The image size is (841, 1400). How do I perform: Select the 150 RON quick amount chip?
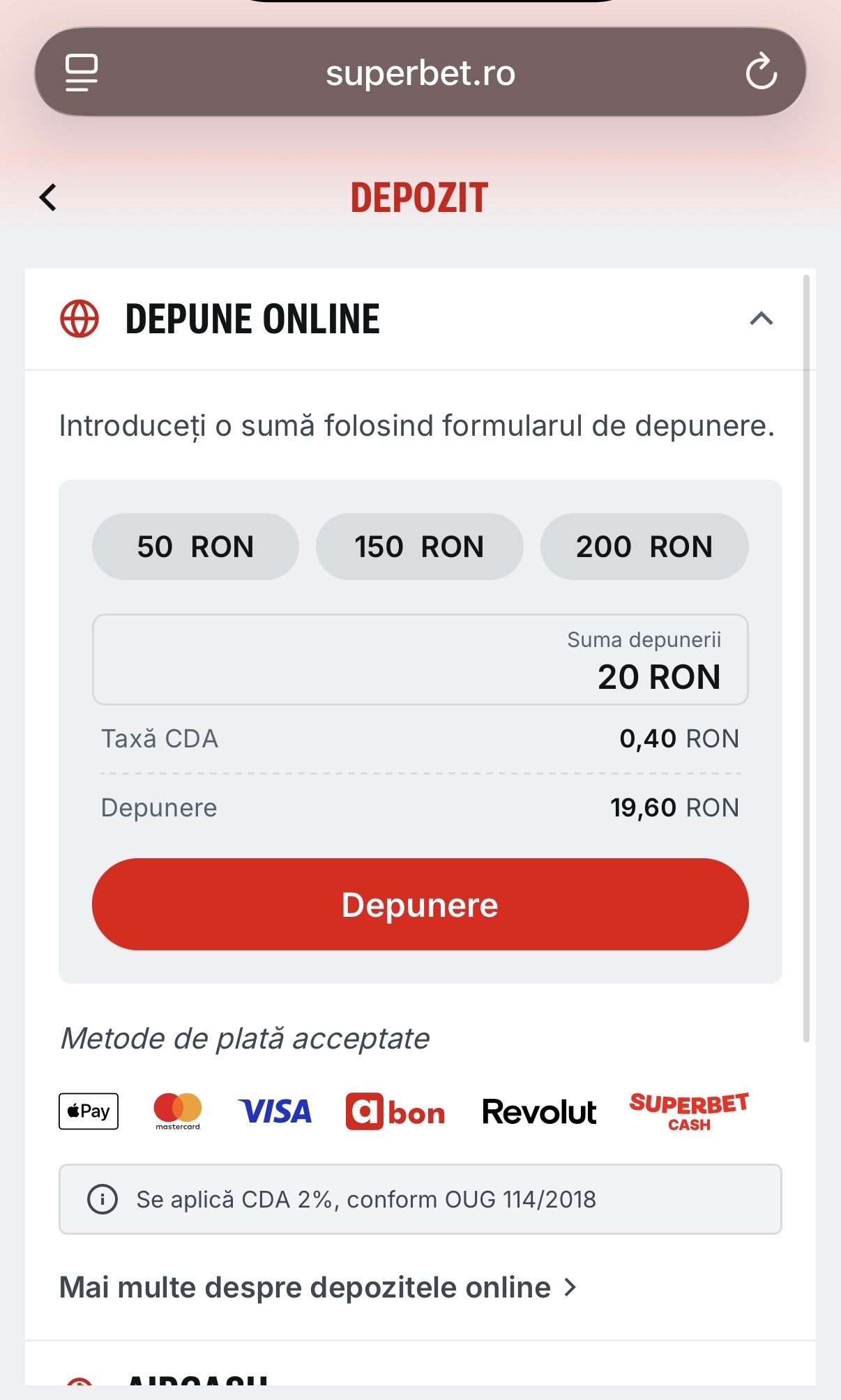420,547
